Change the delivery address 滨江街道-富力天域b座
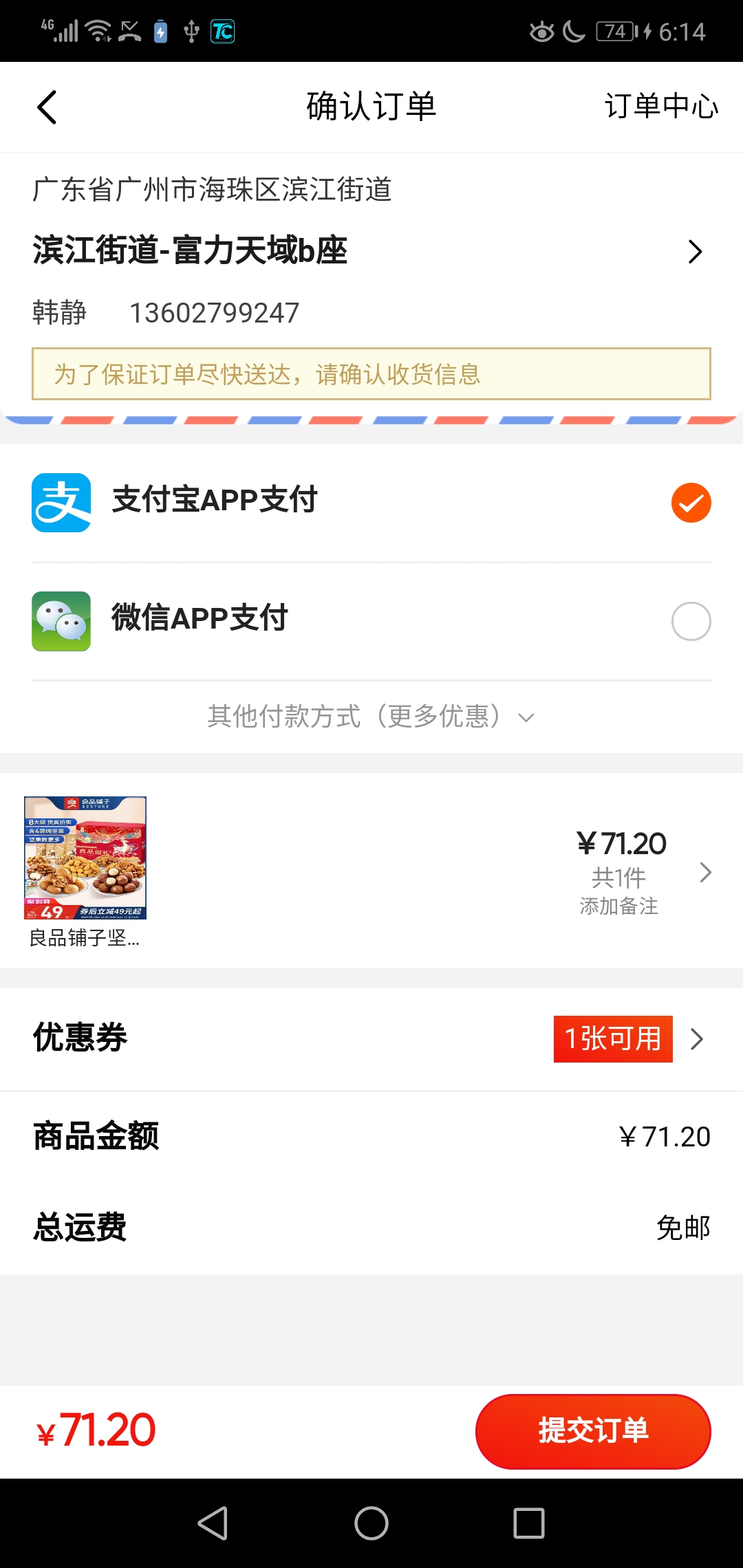 click(371, 251)
